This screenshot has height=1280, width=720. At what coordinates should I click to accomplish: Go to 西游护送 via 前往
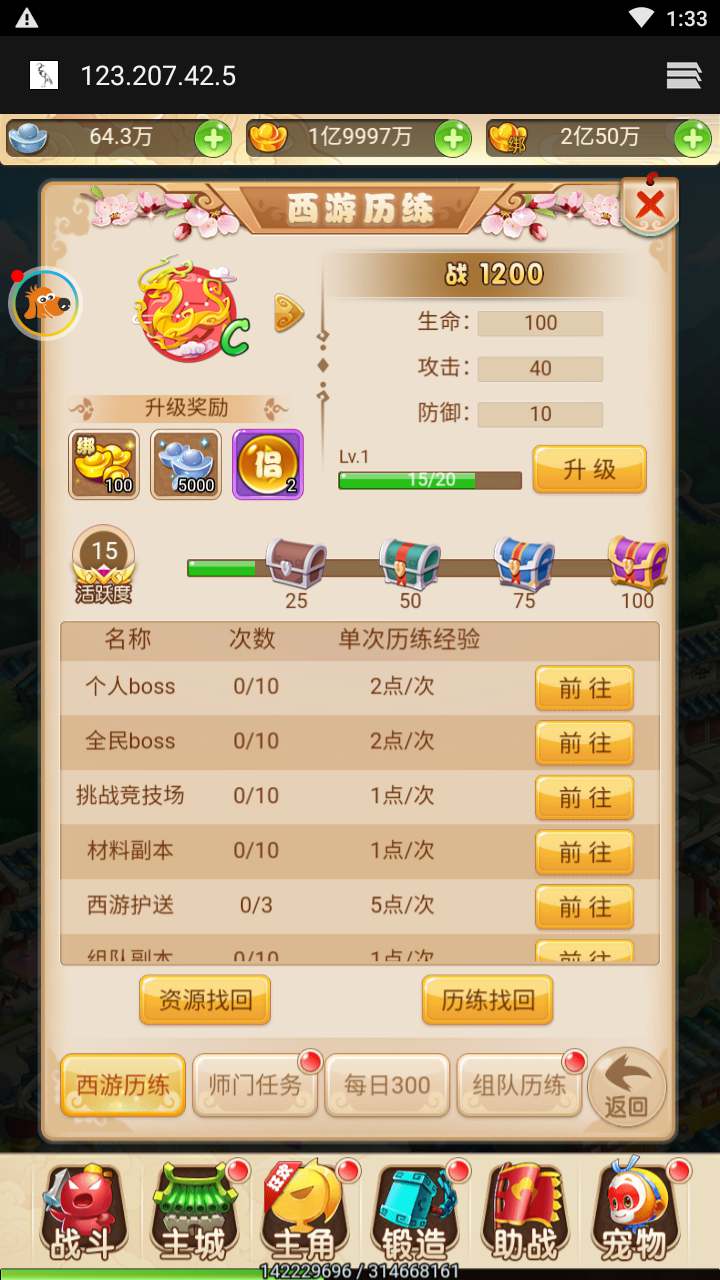click(584, 907)
